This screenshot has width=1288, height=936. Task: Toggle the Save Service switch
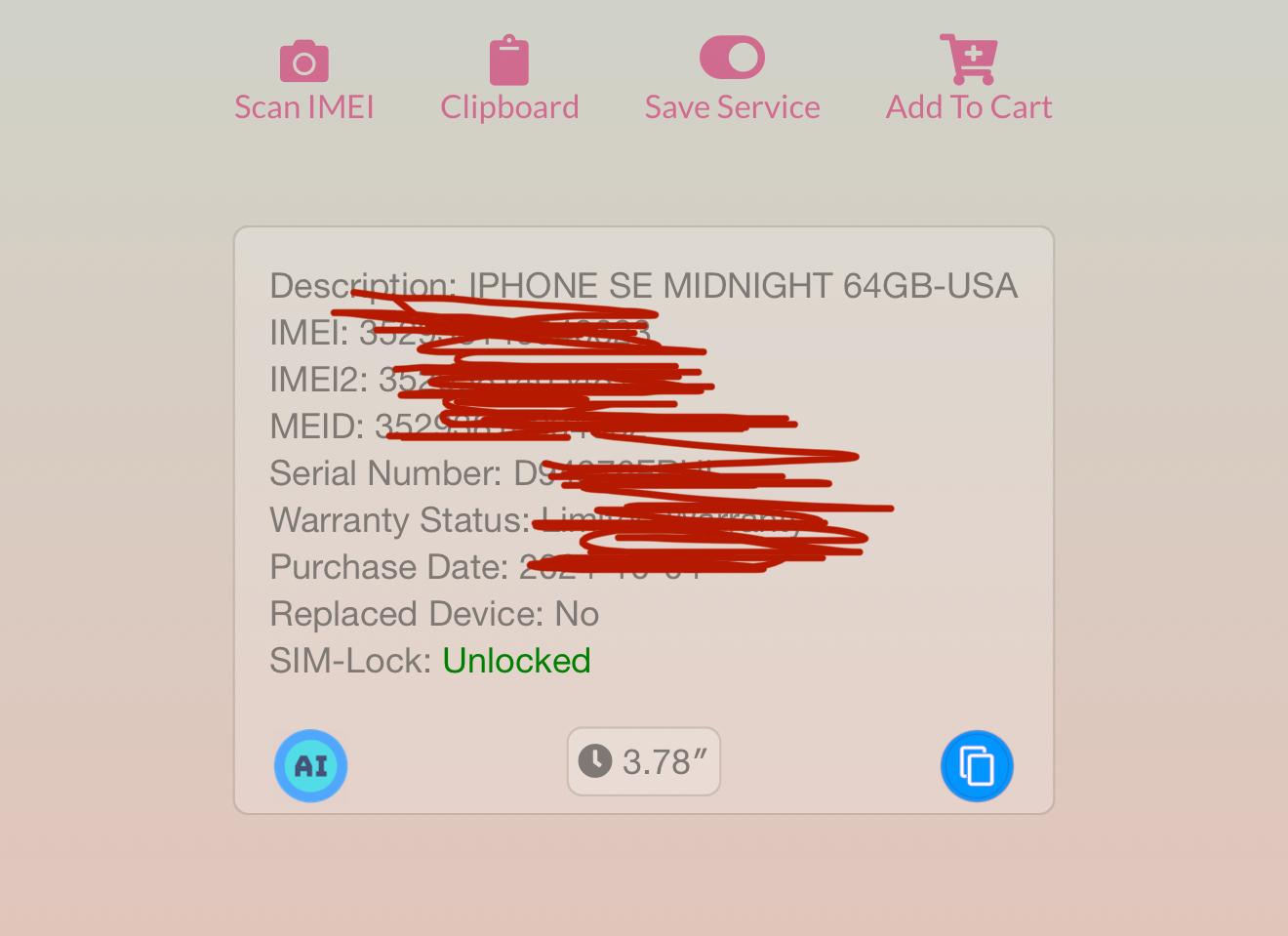click(x=732, y=58)
